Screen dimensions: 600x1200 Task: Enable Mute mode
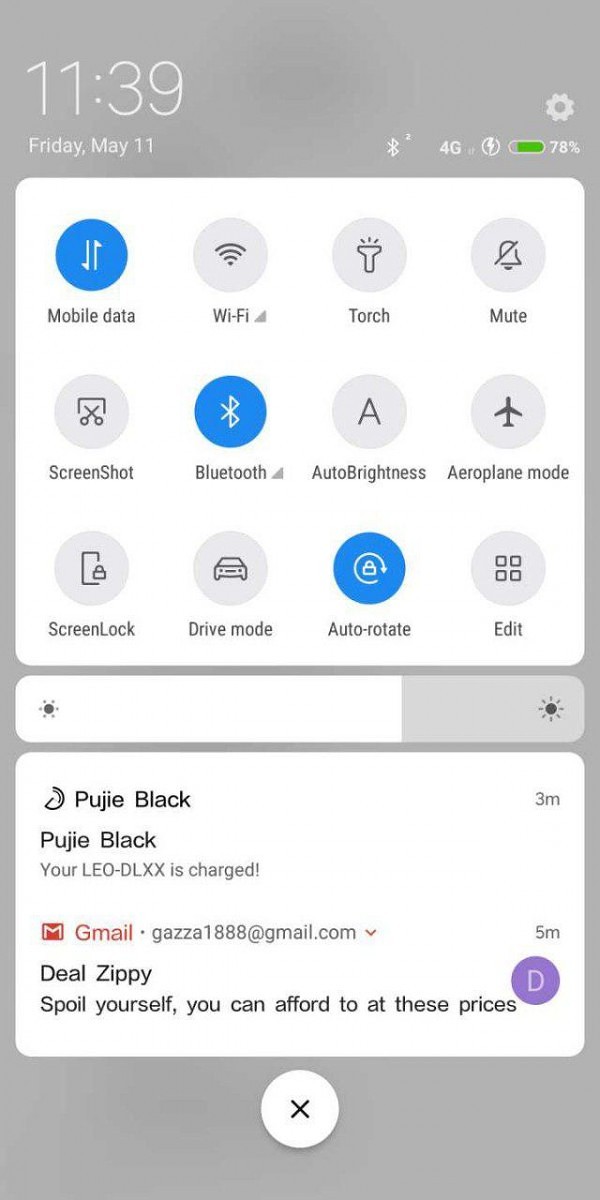(508, 255)
